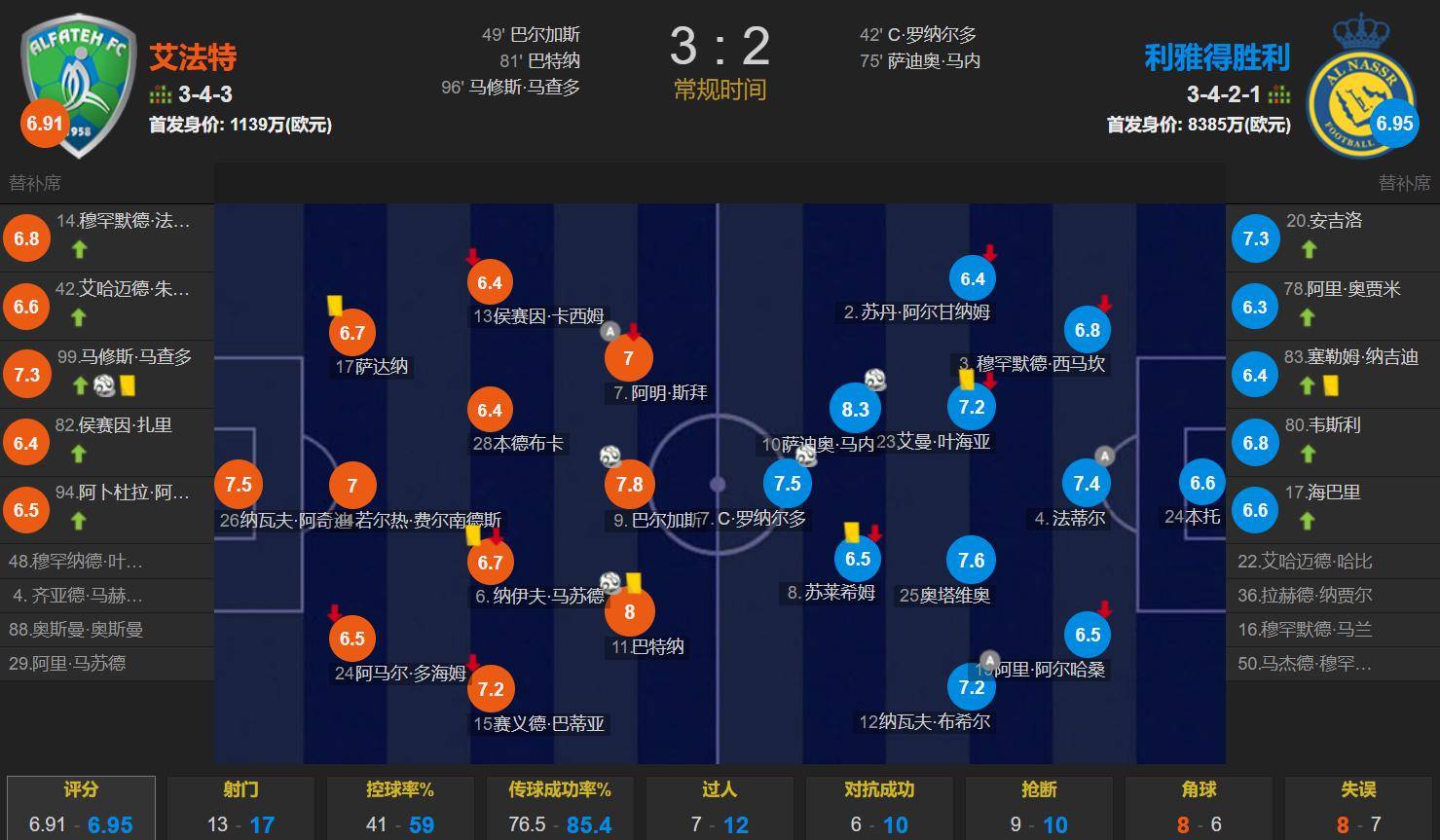Screen dimensions: 1440x840
Task: Open goalkeeper 24 本托's marker
Action: click(x=1202, y=484)
